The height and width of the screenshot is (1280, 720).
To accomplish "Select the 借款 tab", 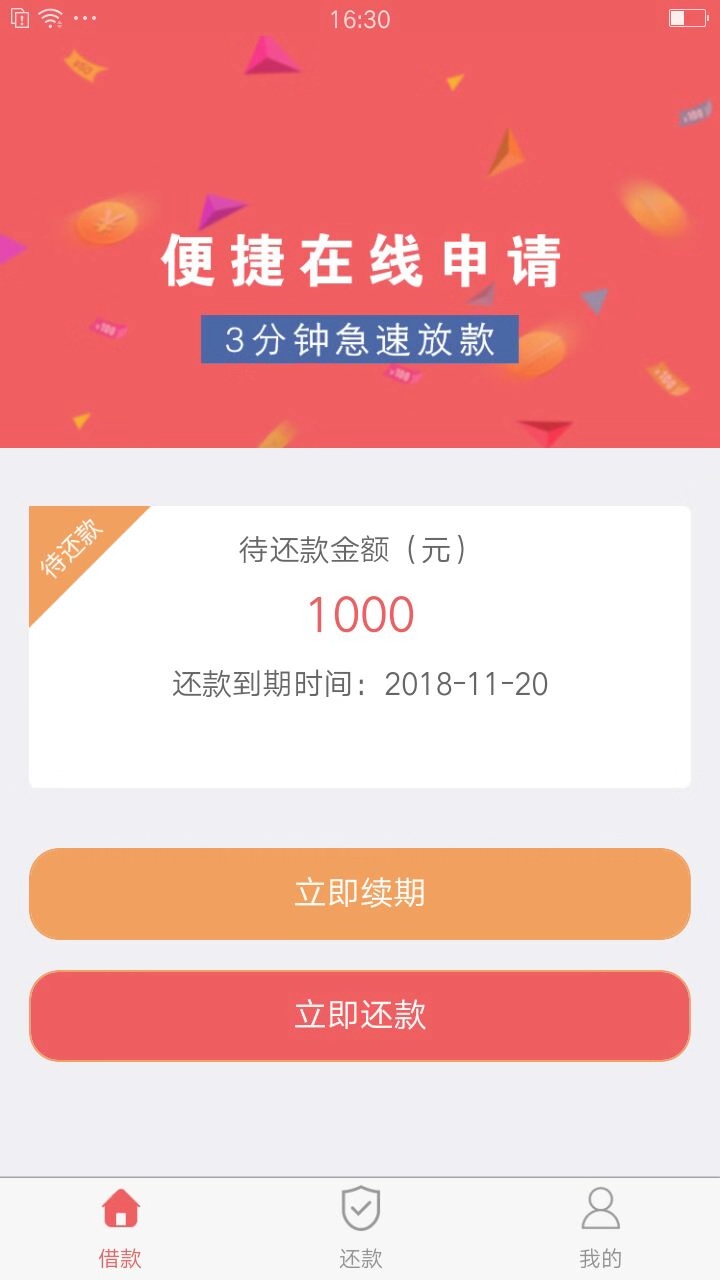I will pos(120,1228).
